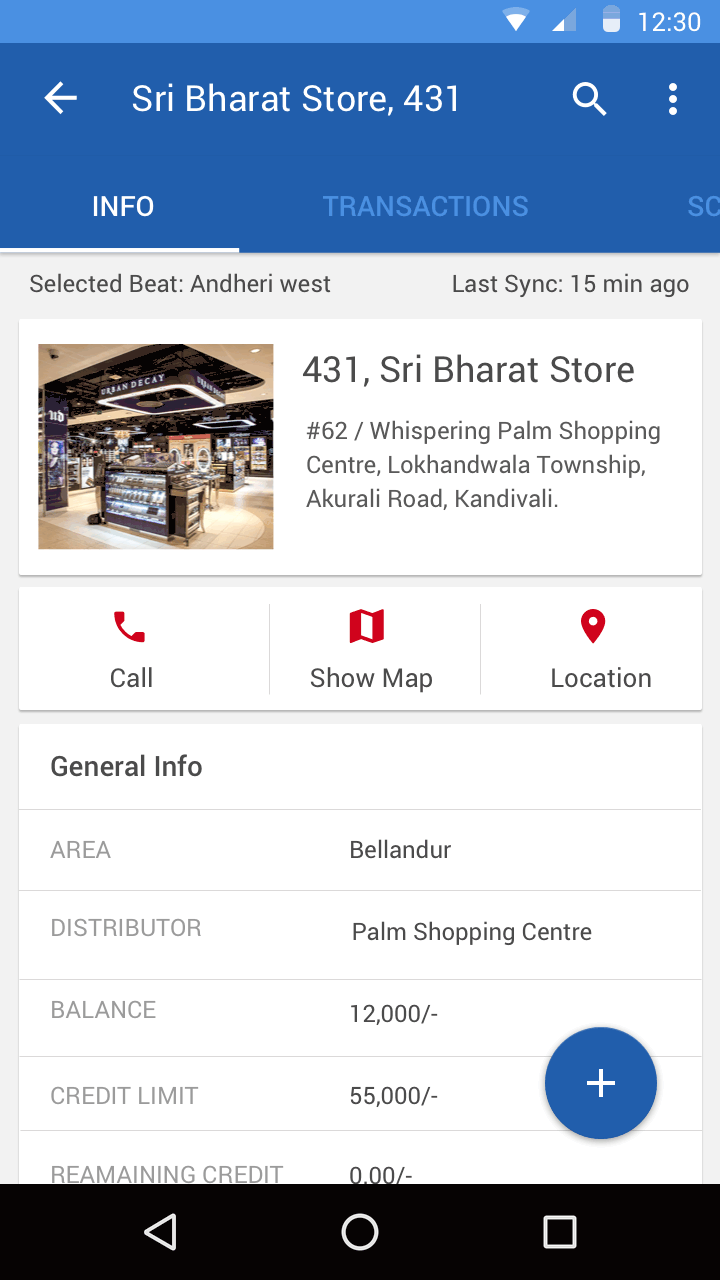Select the Info tab

(x=122, y=206)
